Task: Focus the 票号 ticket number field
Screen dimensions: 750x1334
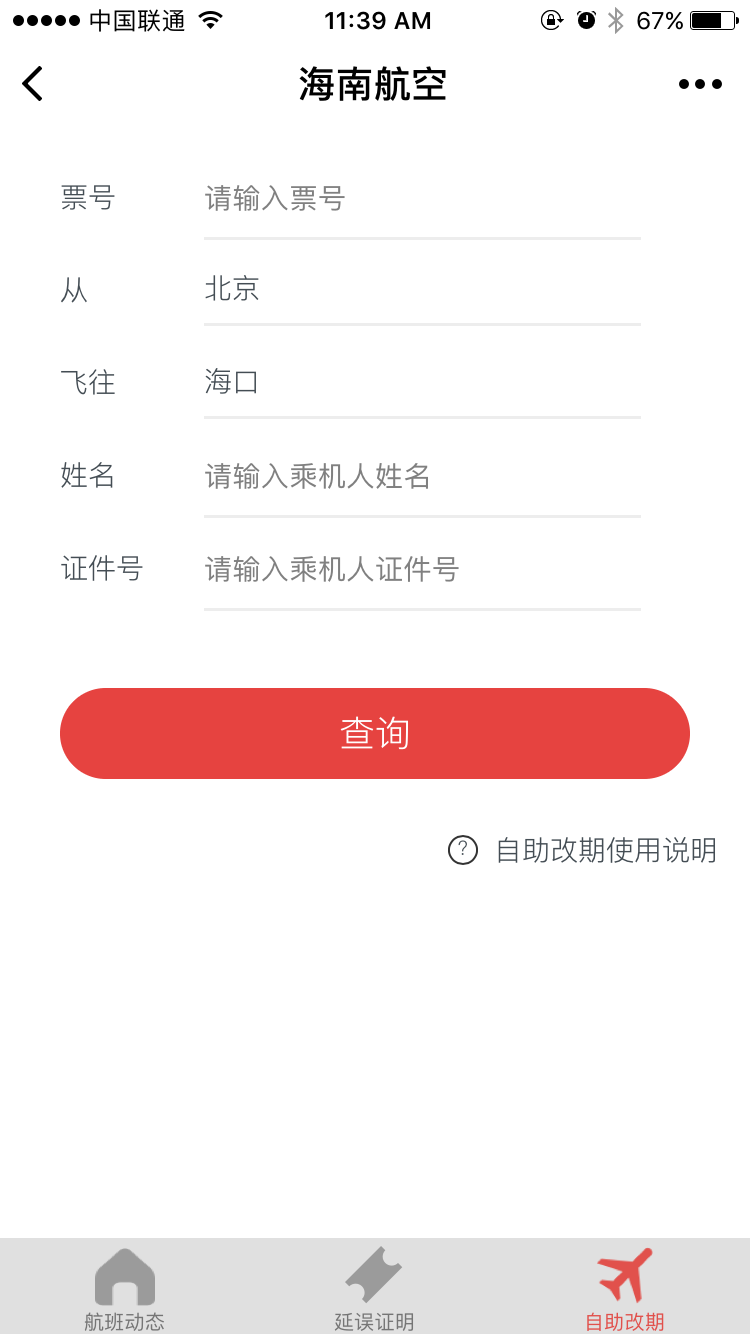Action: [x=421, y=199]
